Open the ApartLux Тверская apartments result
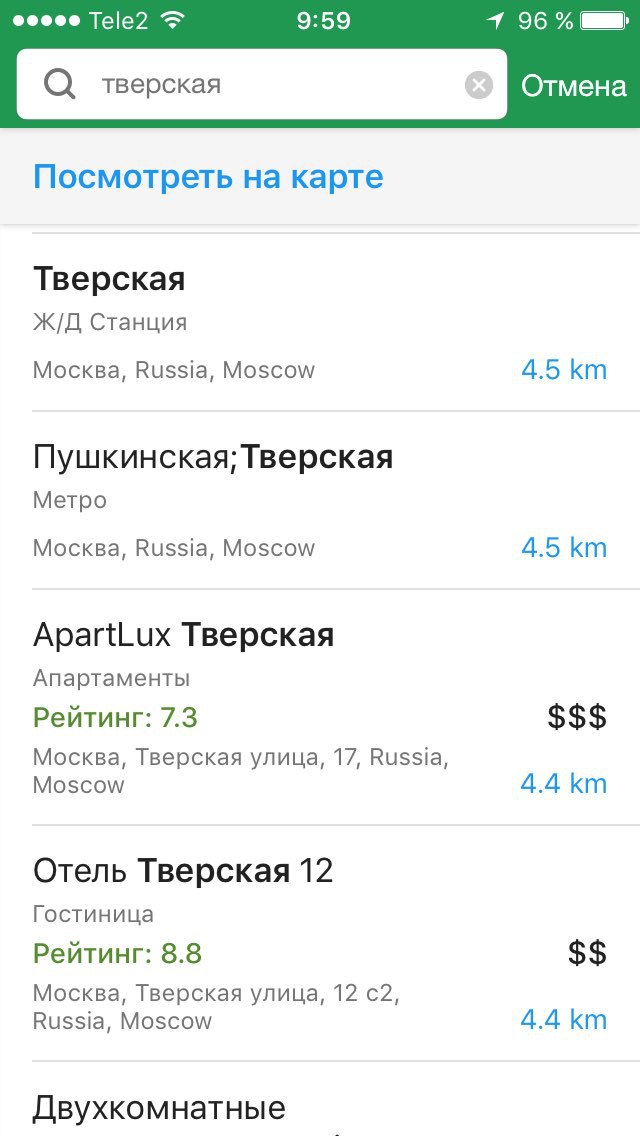This screenshot has height=1136, width=640. (x=320, y=707)
